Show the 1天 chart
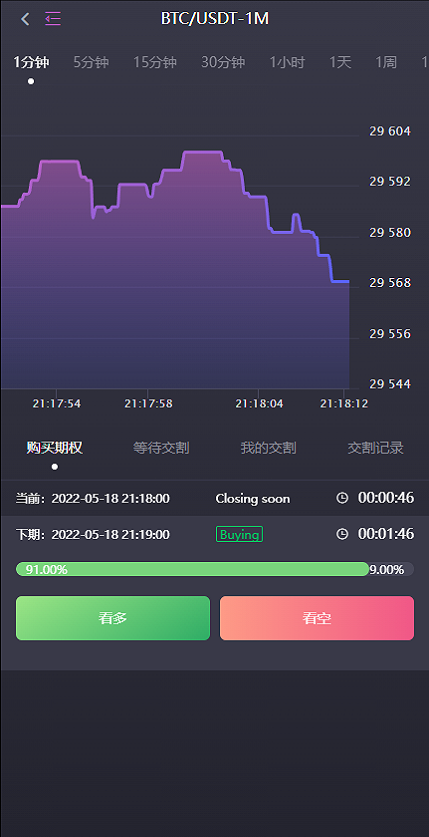The image size is (429, 837). tap(340, 62)
